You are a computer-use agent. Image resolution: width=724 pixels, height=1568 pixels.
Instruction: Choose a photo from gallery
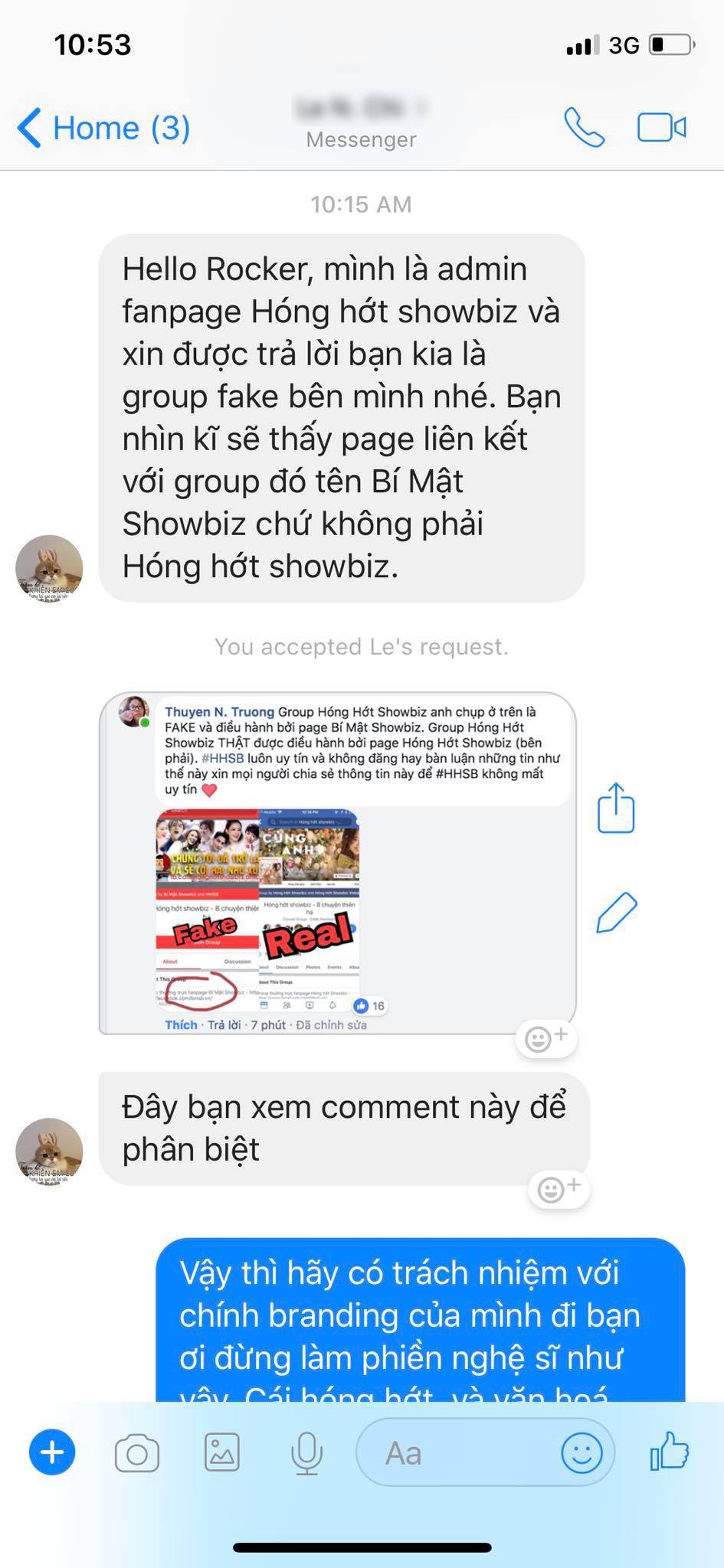[x=222, y=1452]
